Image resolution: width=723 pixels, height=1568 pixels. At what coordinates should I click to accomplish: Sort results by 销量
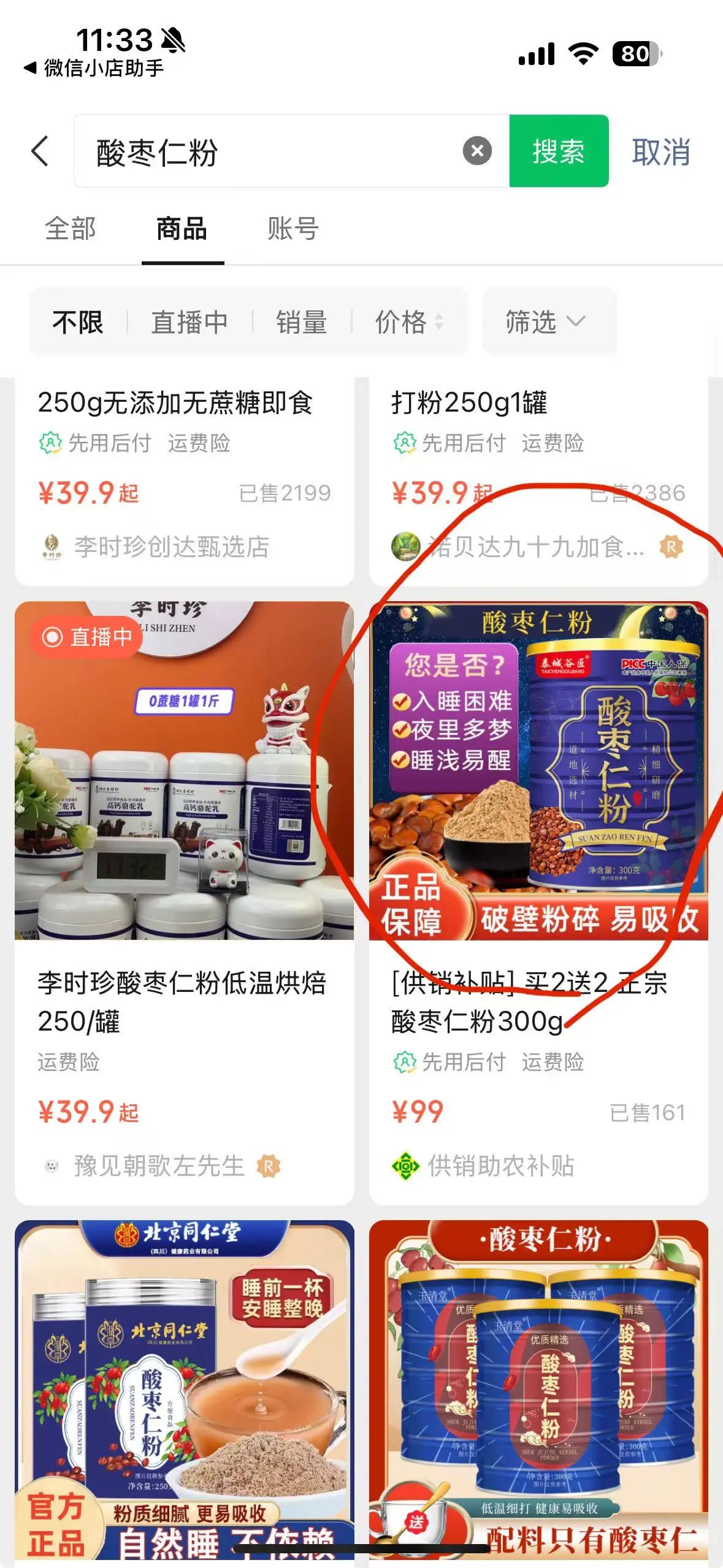[301, 322]
